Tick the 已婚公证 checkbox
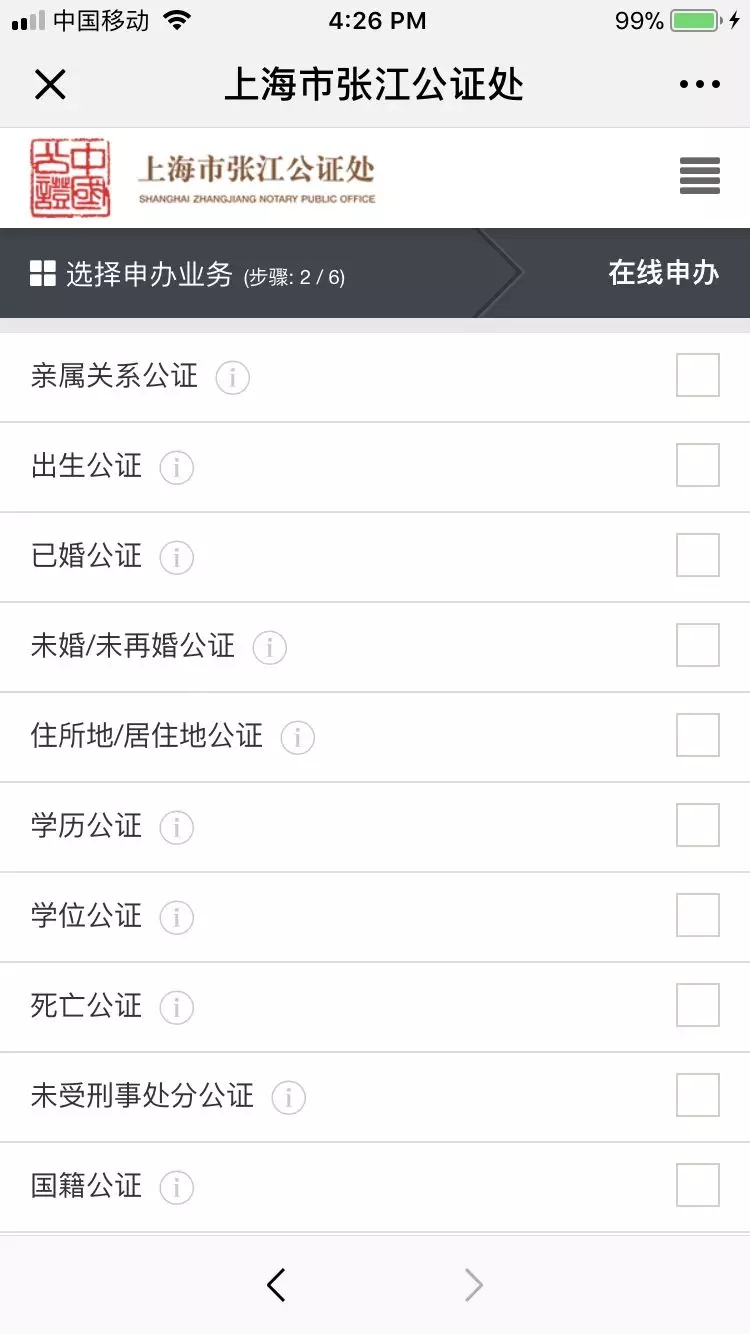This screenshot has height=1334, width=750. pos(698,556)
